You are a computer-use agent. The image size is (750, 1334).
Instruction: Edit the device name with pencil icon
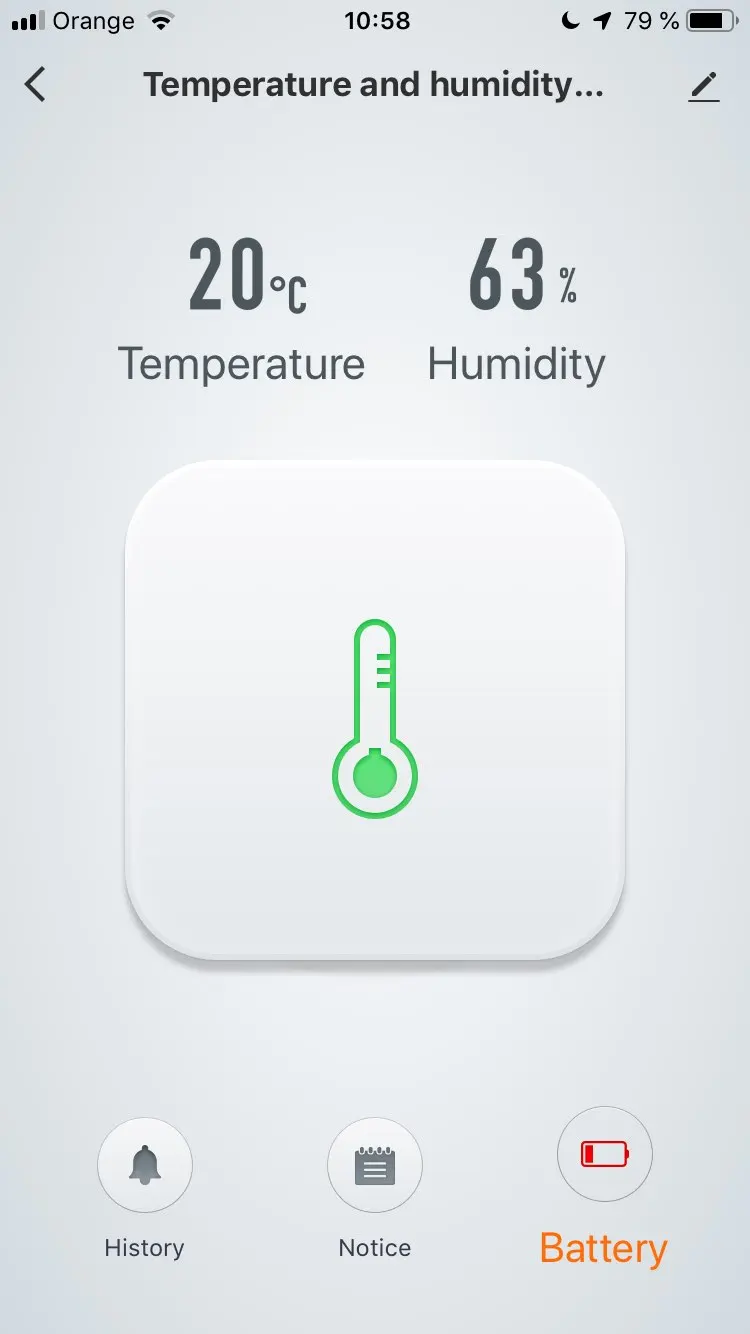point(704,87)
